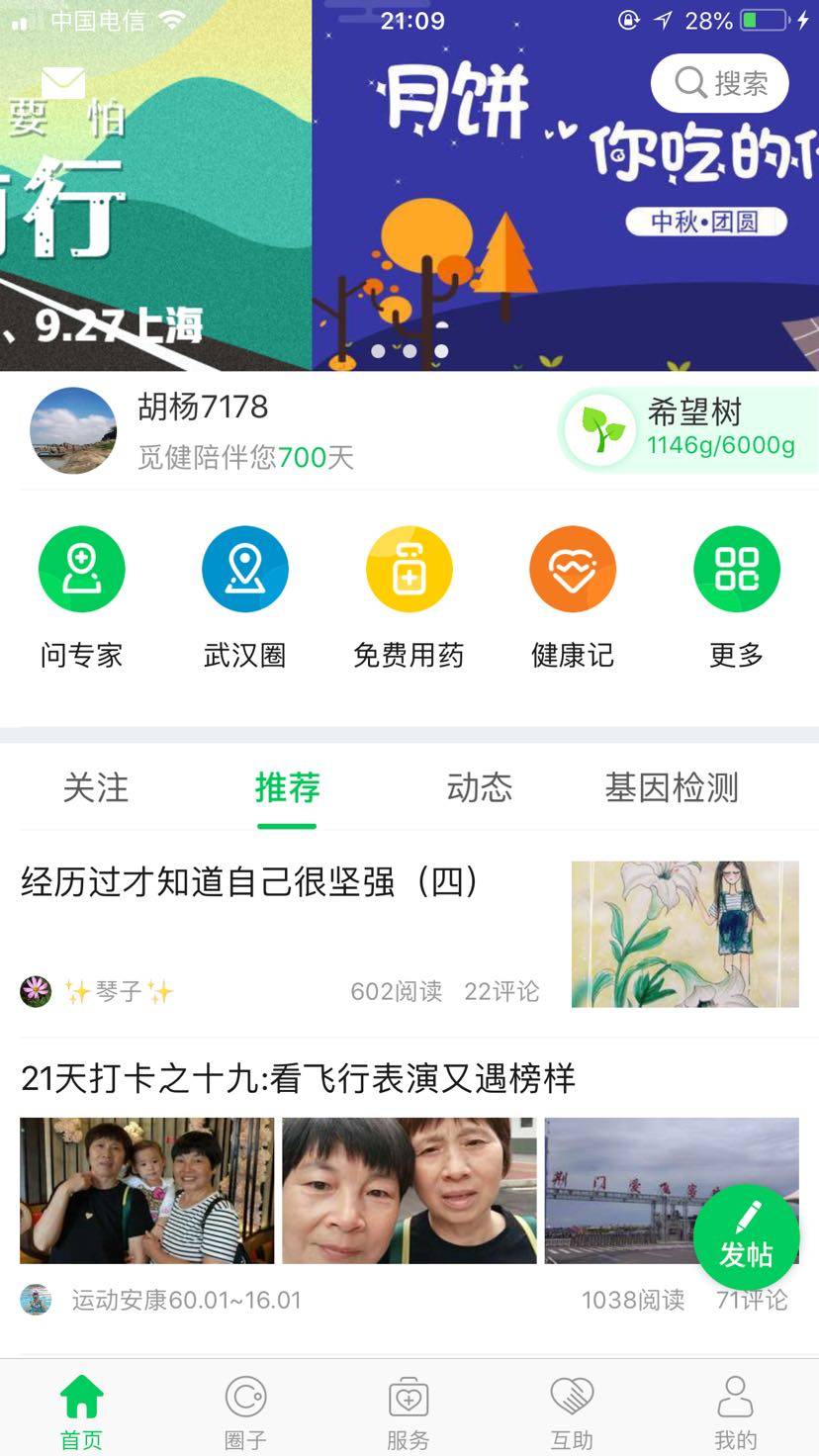Tap 发帖 to write a post
The height and width of the screenshot is (1456, 819).
[x=746, y=1236]
